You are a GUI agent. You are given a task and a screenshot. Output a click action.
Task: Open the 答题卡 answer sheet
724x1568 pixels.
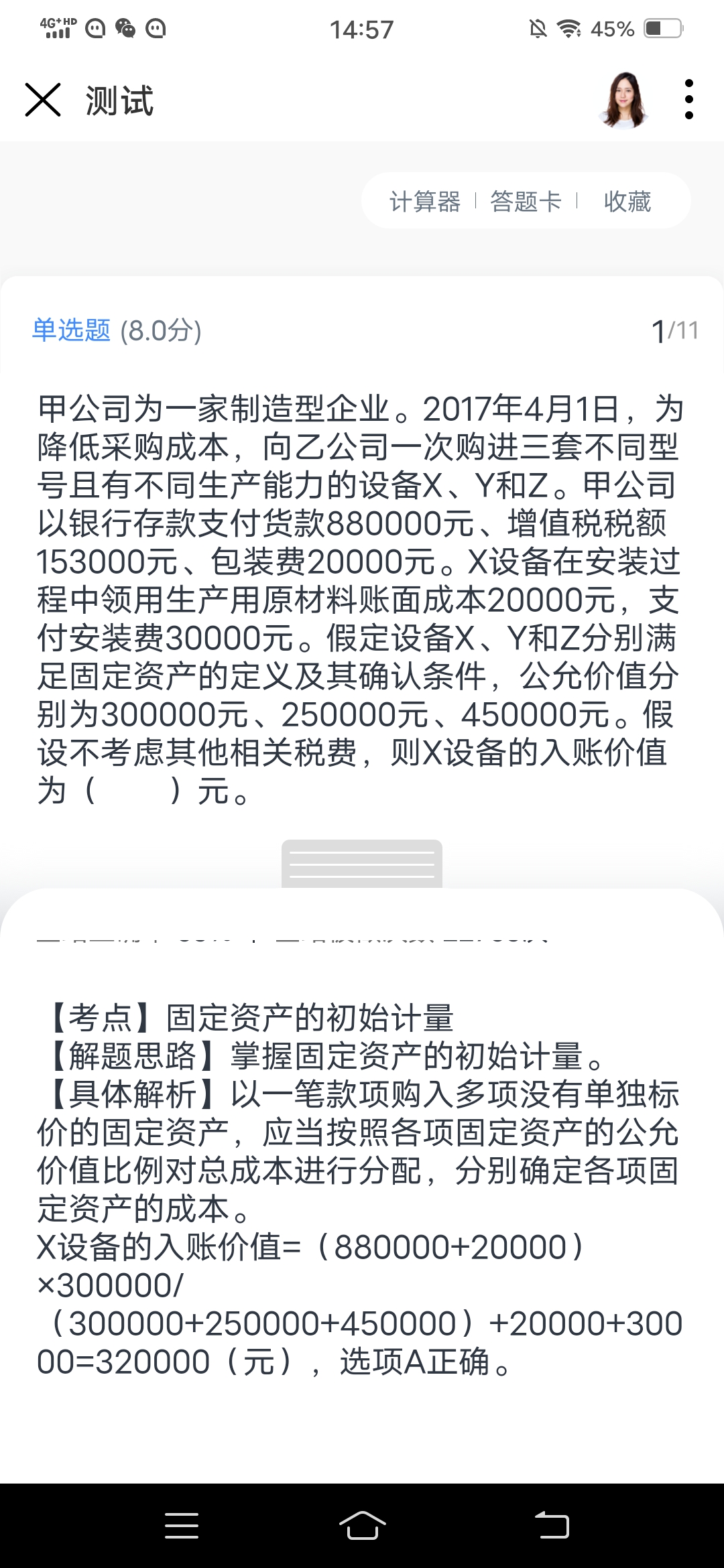(x=526, y=201)
